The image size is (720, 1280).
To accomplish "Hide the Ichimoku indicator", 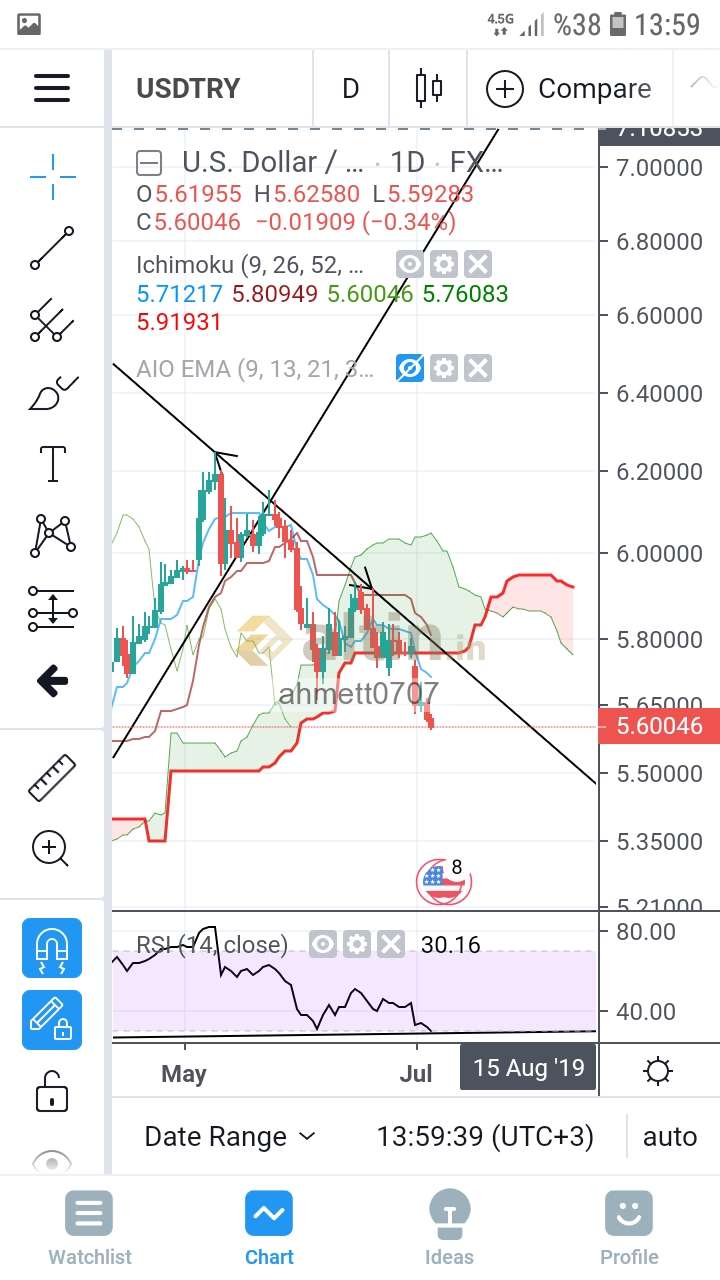I will click(x=410, y=265).
